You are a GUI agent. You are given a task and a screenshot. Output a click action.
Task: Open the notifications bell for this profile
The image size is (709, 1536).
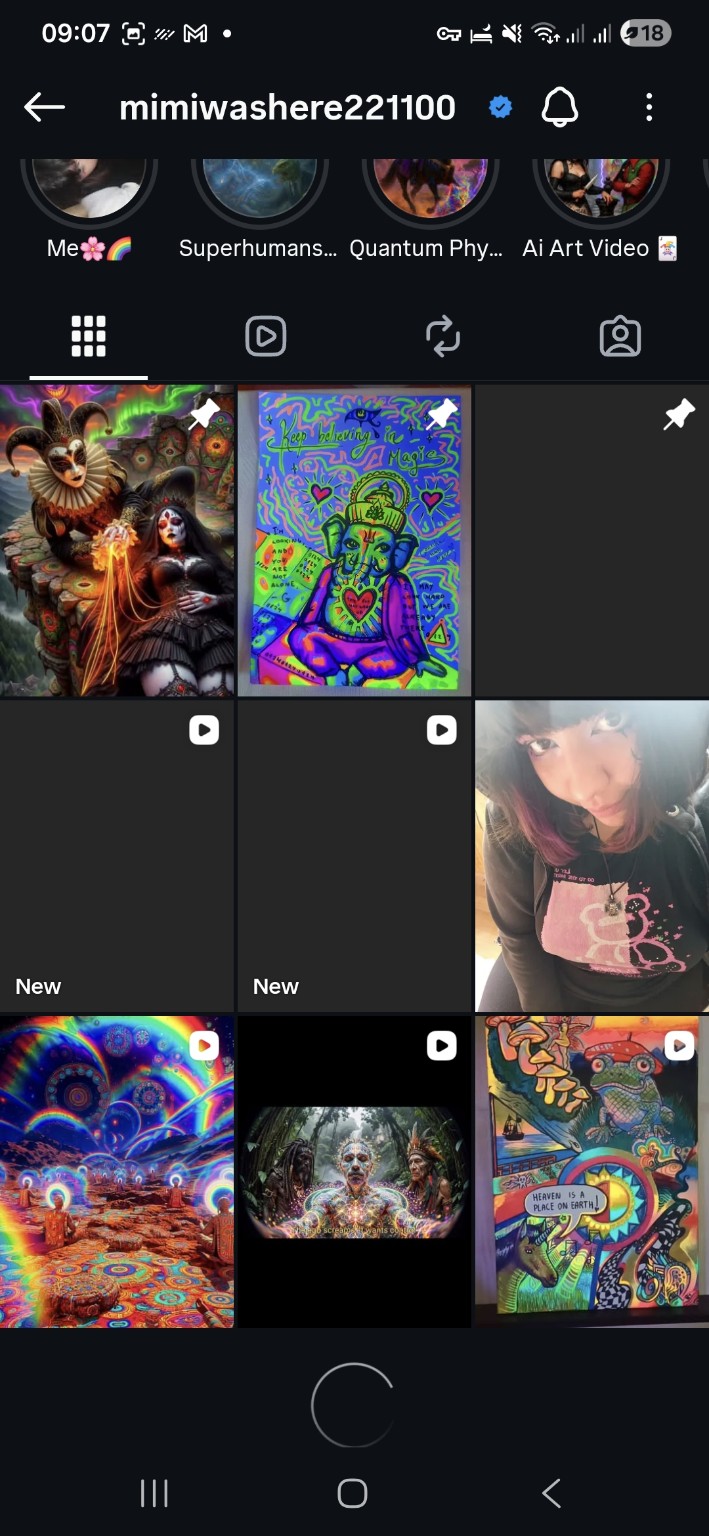point(560,107)
